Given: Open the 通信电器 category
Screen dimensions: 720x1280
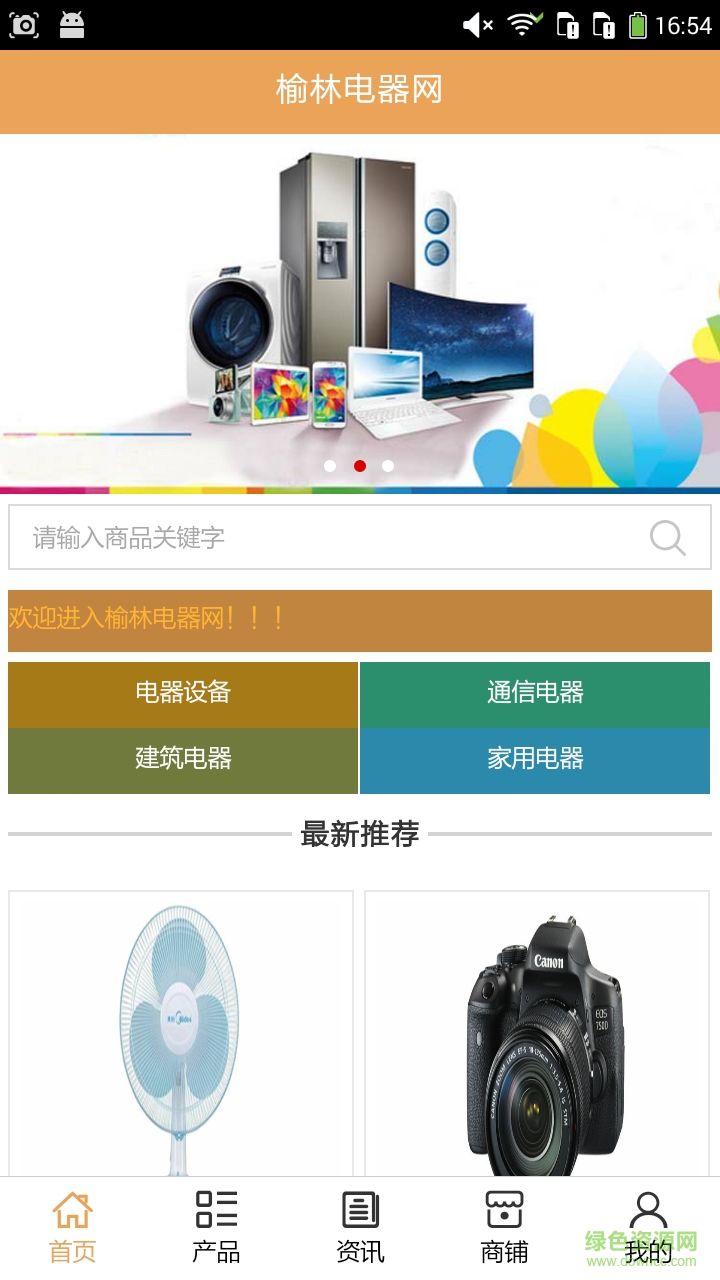Looking at the screenshot, I should (535, 693).
